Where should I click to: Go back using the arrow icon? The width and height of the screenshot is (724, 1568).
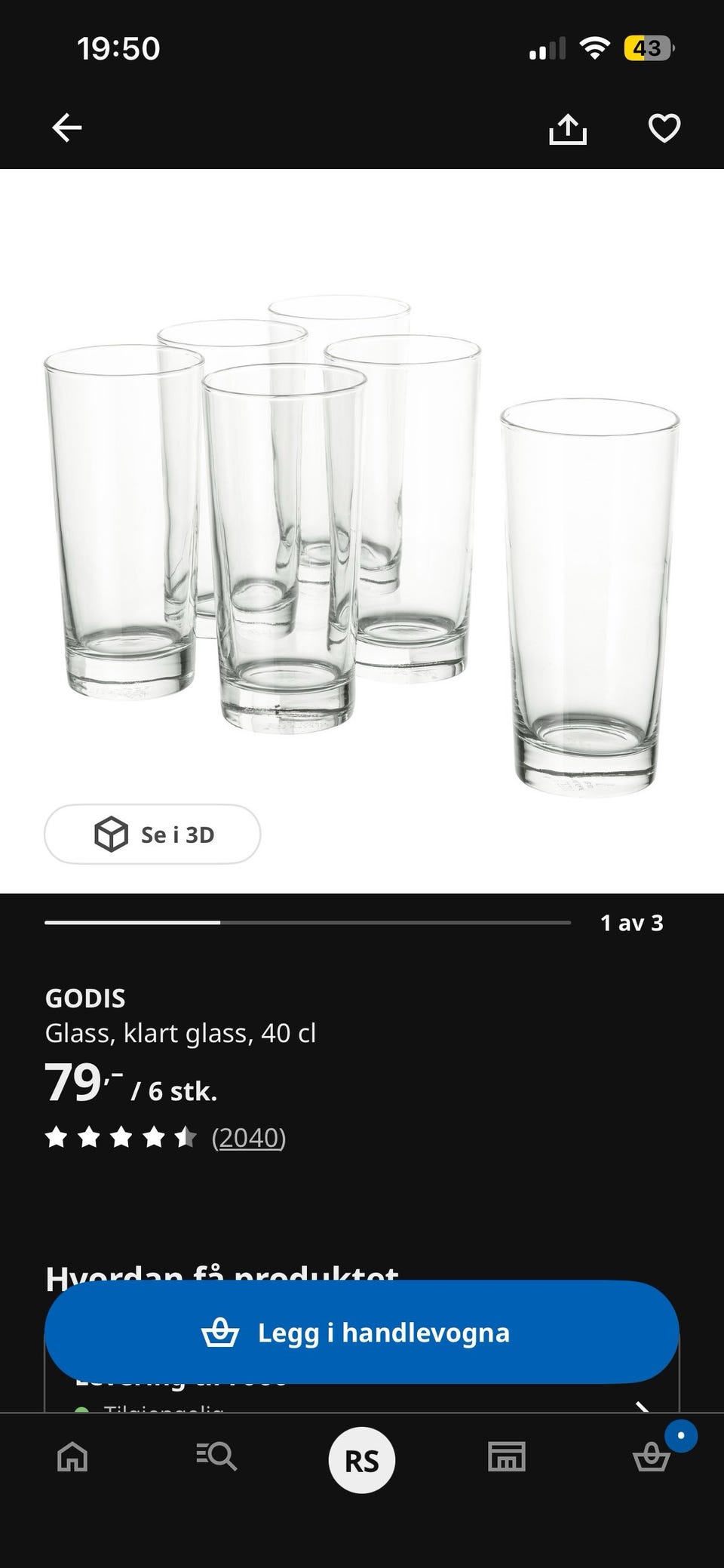click(66, 128)
